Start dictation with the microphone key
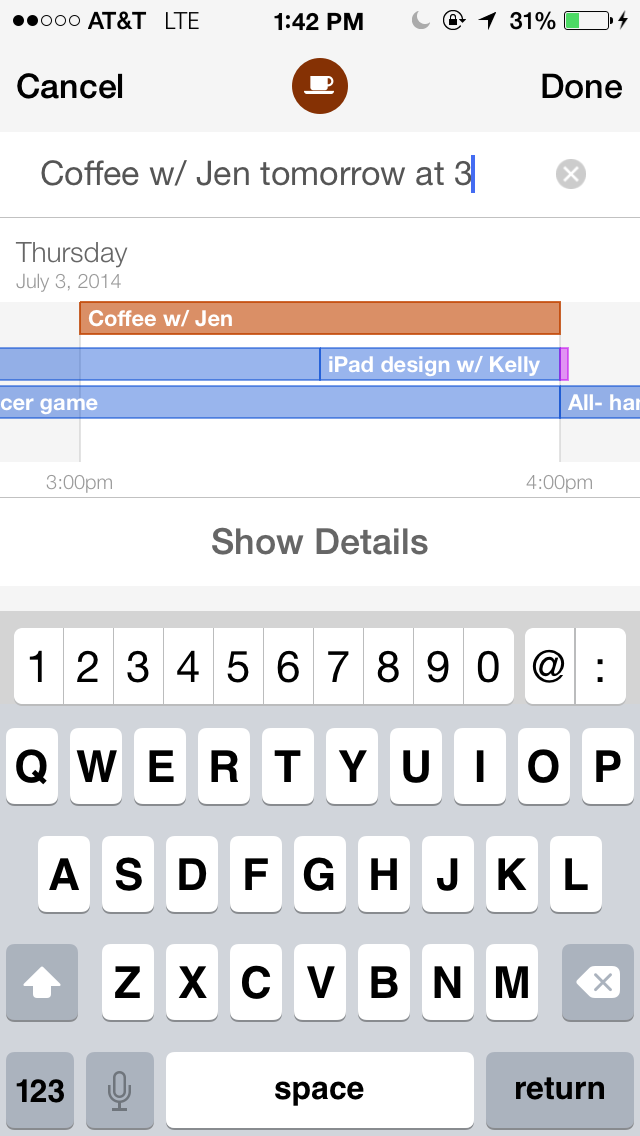The width and height of the screenshot is (640, 1136). (x=120, y=1089)
